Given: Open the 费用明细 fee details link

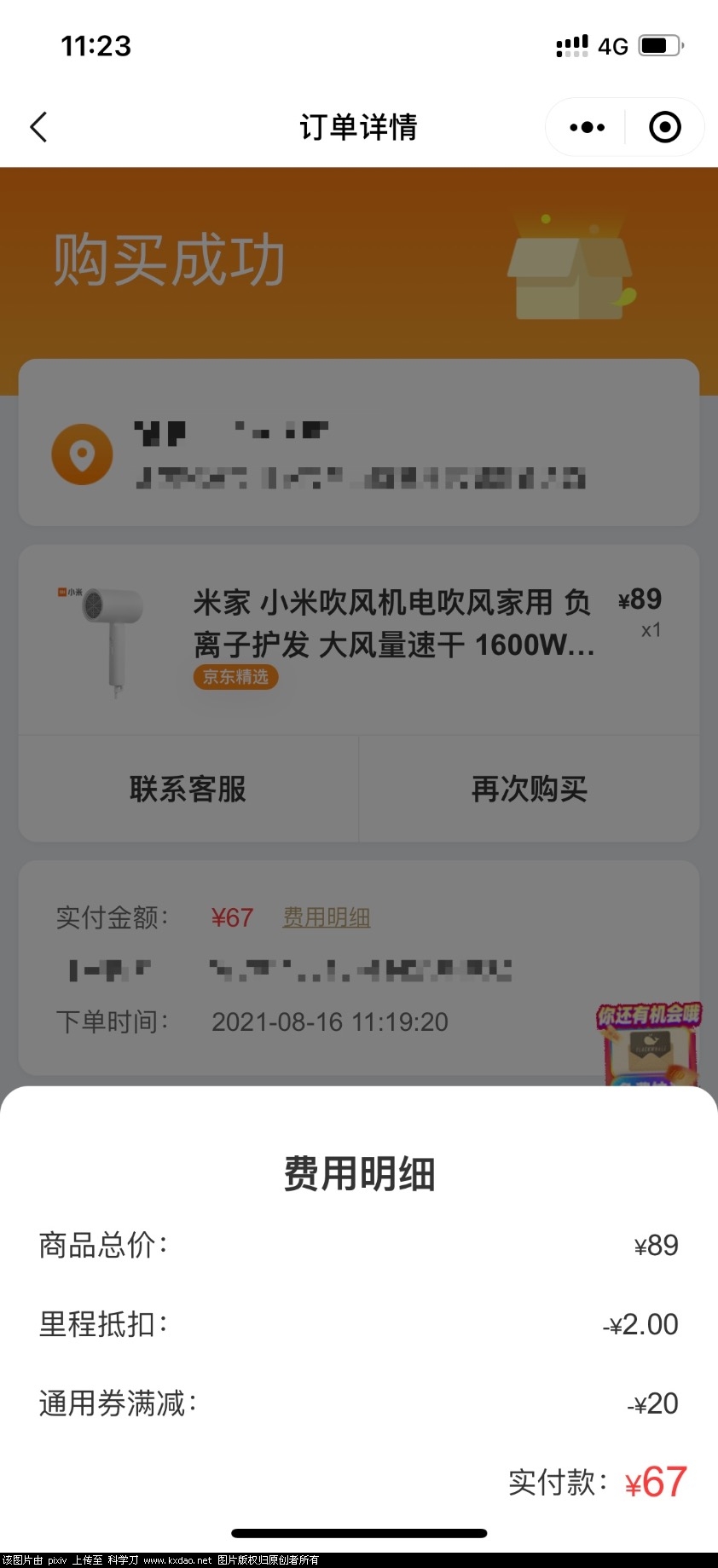Looking at the screenshot, I should [326, 917].
